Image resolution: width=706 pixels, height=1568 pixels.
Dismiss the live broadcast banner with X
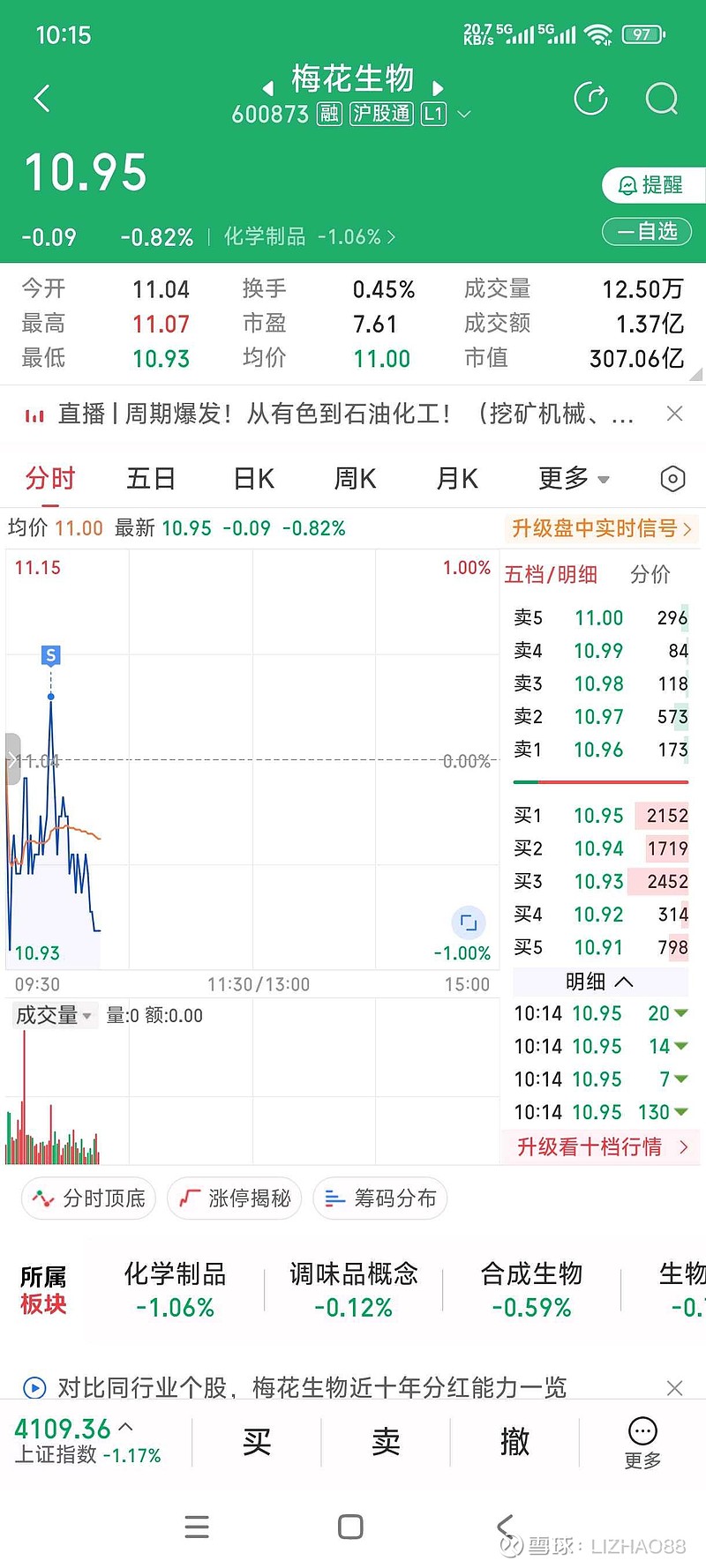674,413
